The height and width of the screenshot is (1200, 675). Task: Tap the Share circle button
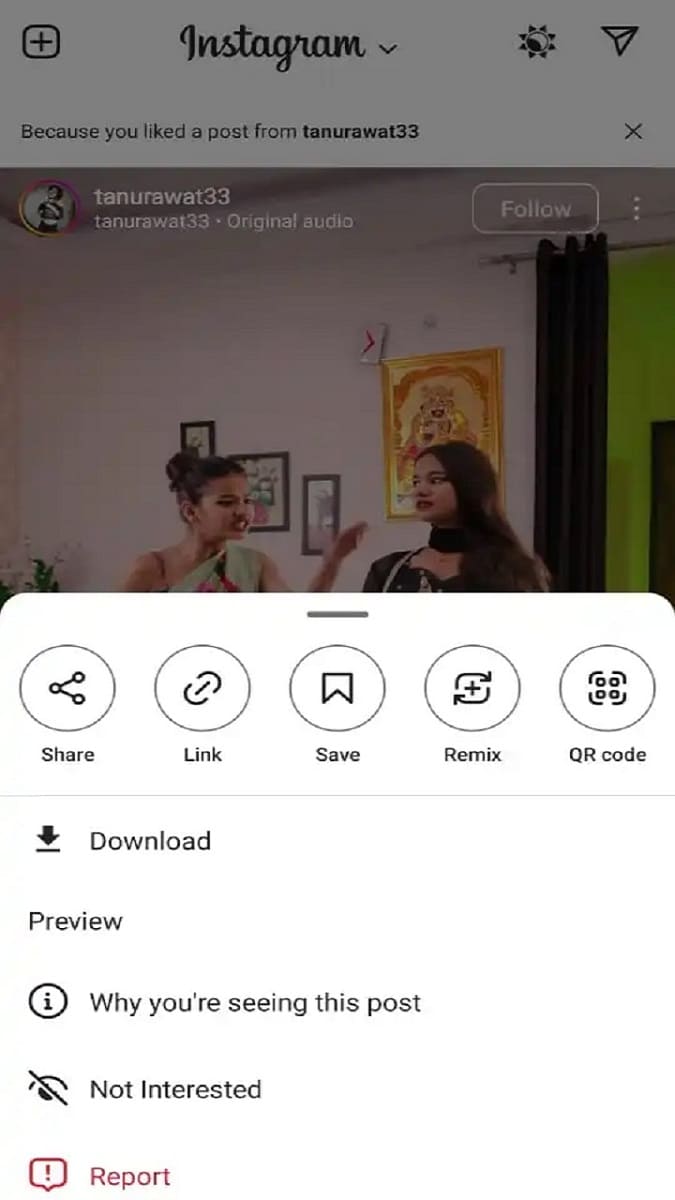67,689
